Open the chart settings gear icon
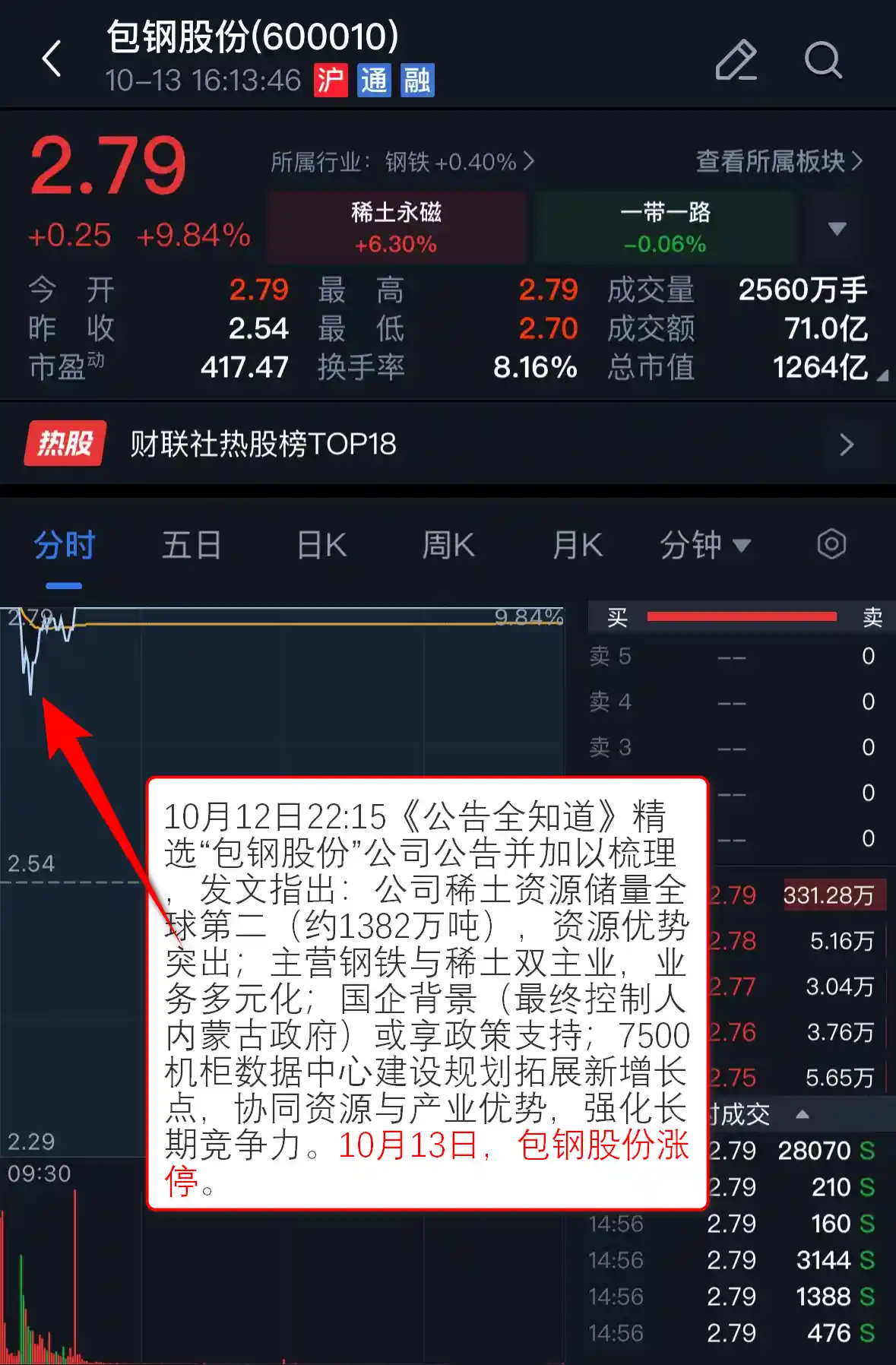896x1365 pixels. [x=831, y=544]
